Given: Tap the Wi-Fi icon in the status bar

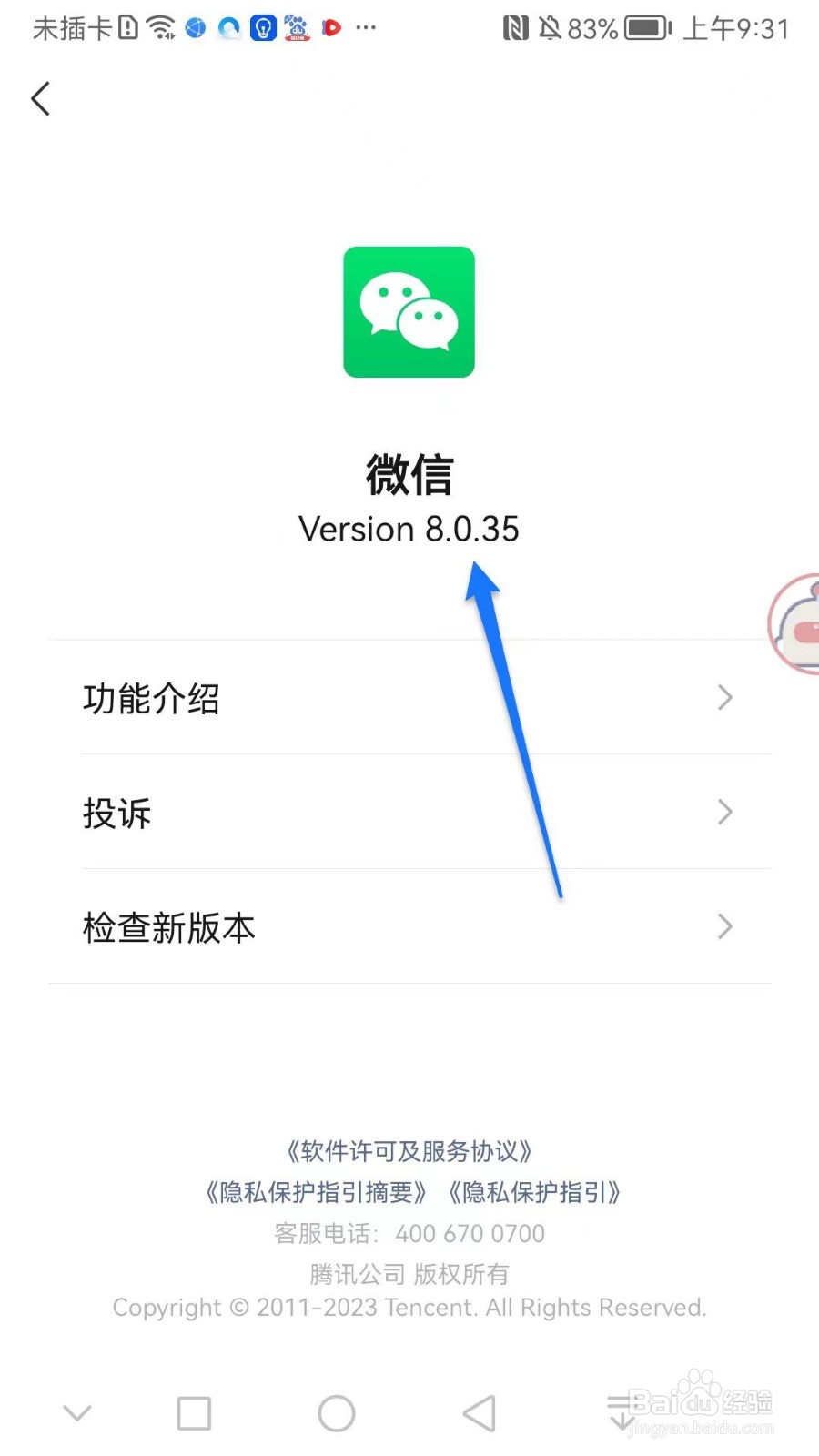Looking at the screenshot, I should click(162, 27).
